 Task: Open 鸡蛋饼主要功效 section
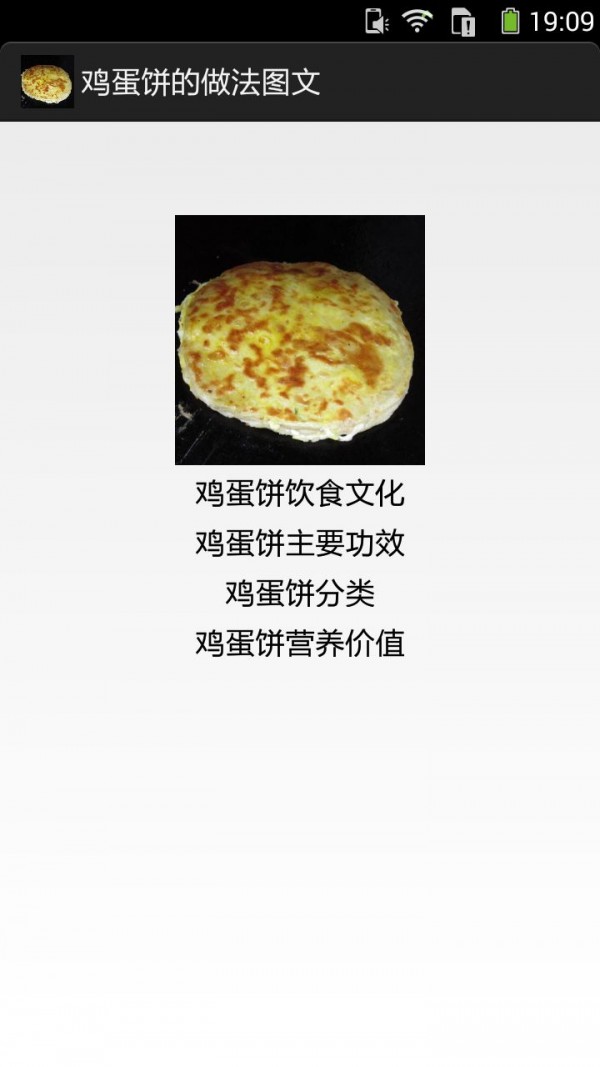299,544
